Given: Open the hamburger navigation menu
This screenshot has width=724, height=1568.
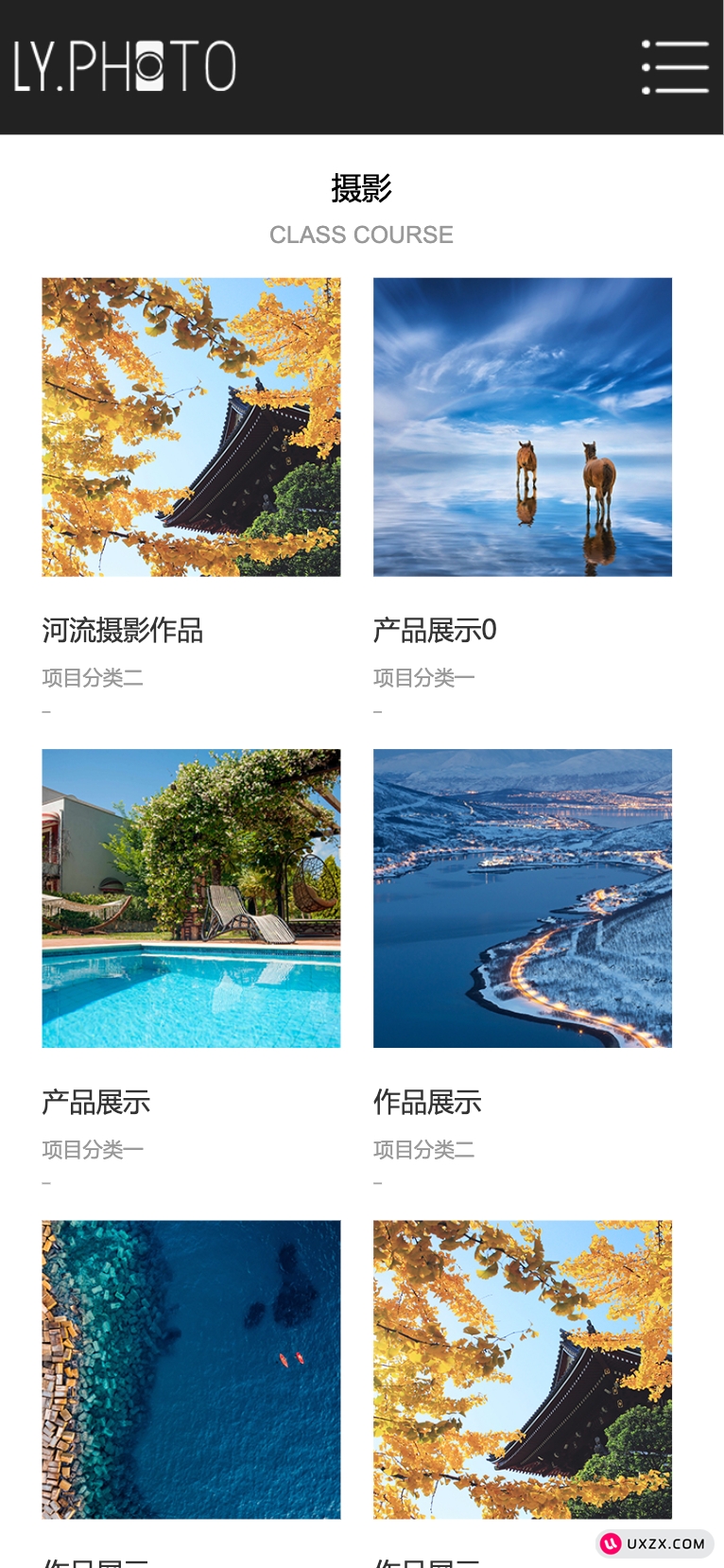Looking at the screenshot, I should pyautogui.click(x=675, y=66).
